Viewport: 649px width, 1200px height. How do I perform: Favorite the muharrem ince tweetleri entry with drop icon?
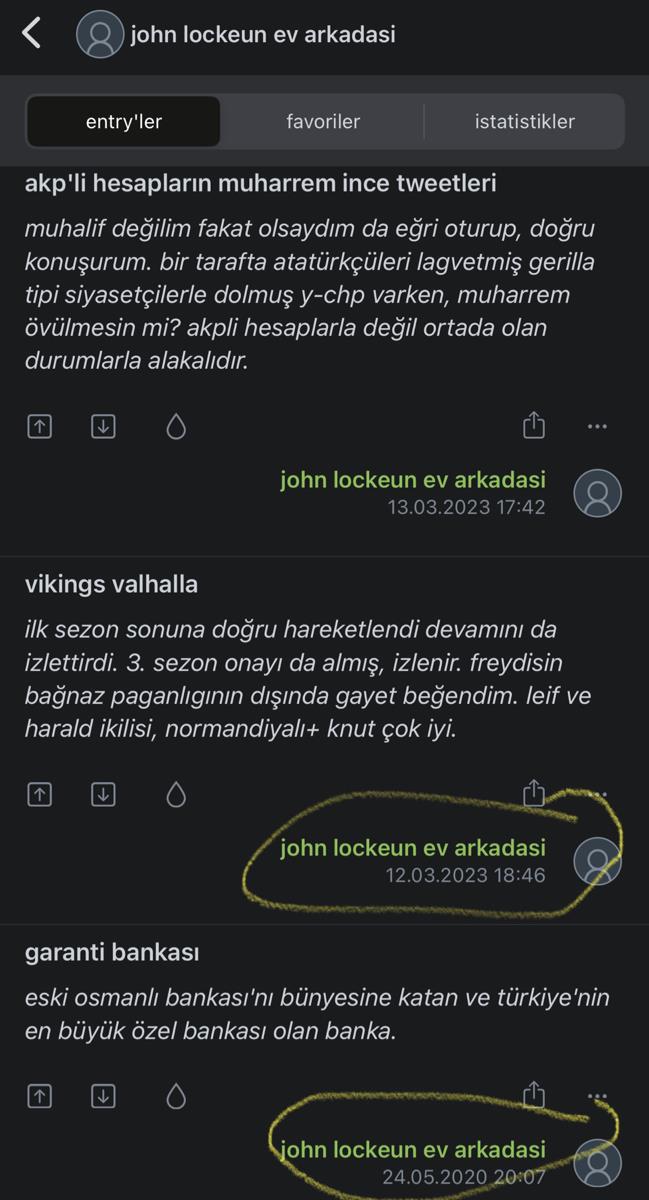(x=176, y=427)
